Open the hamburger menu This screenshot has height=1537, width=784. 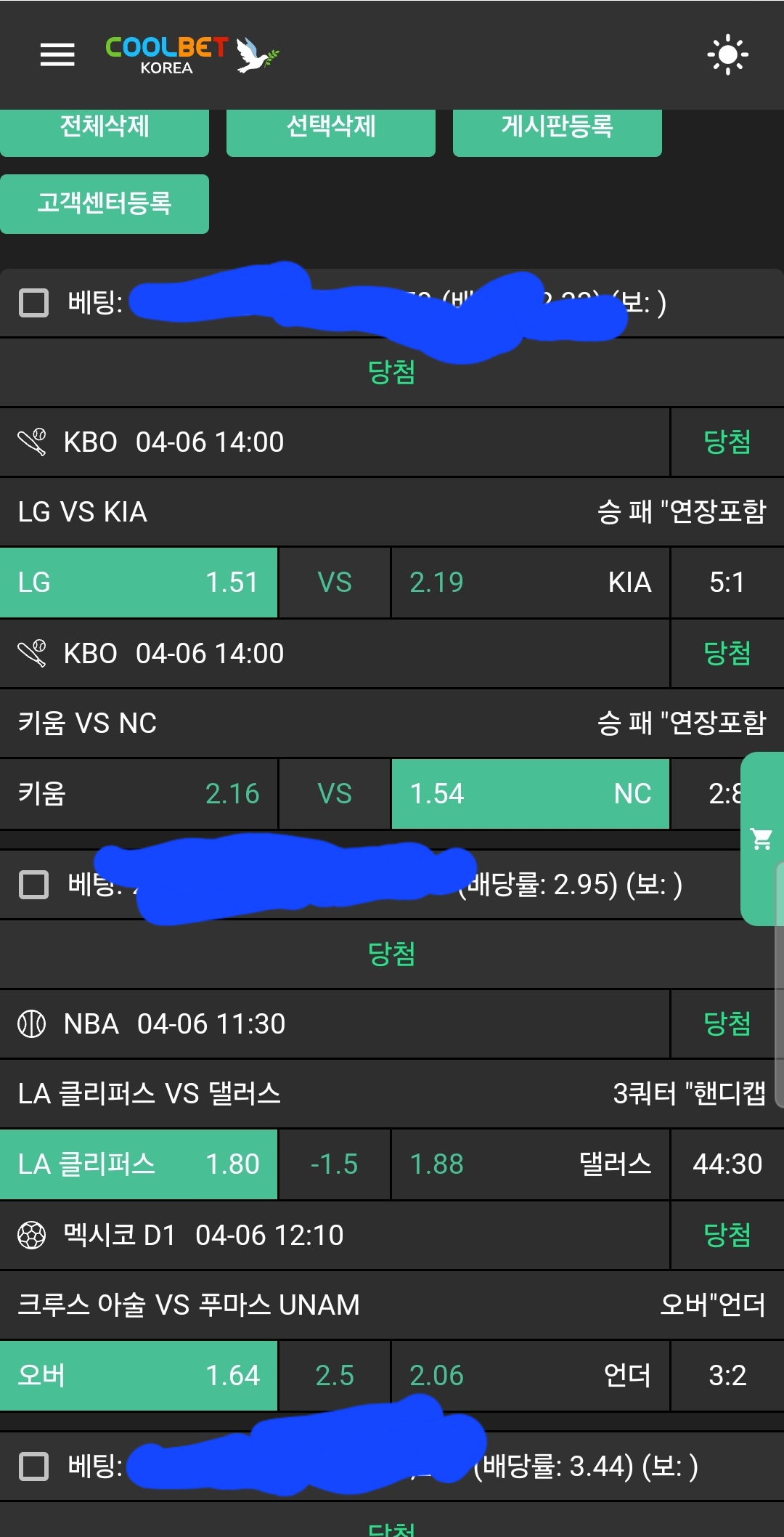(x=57, y=54)
